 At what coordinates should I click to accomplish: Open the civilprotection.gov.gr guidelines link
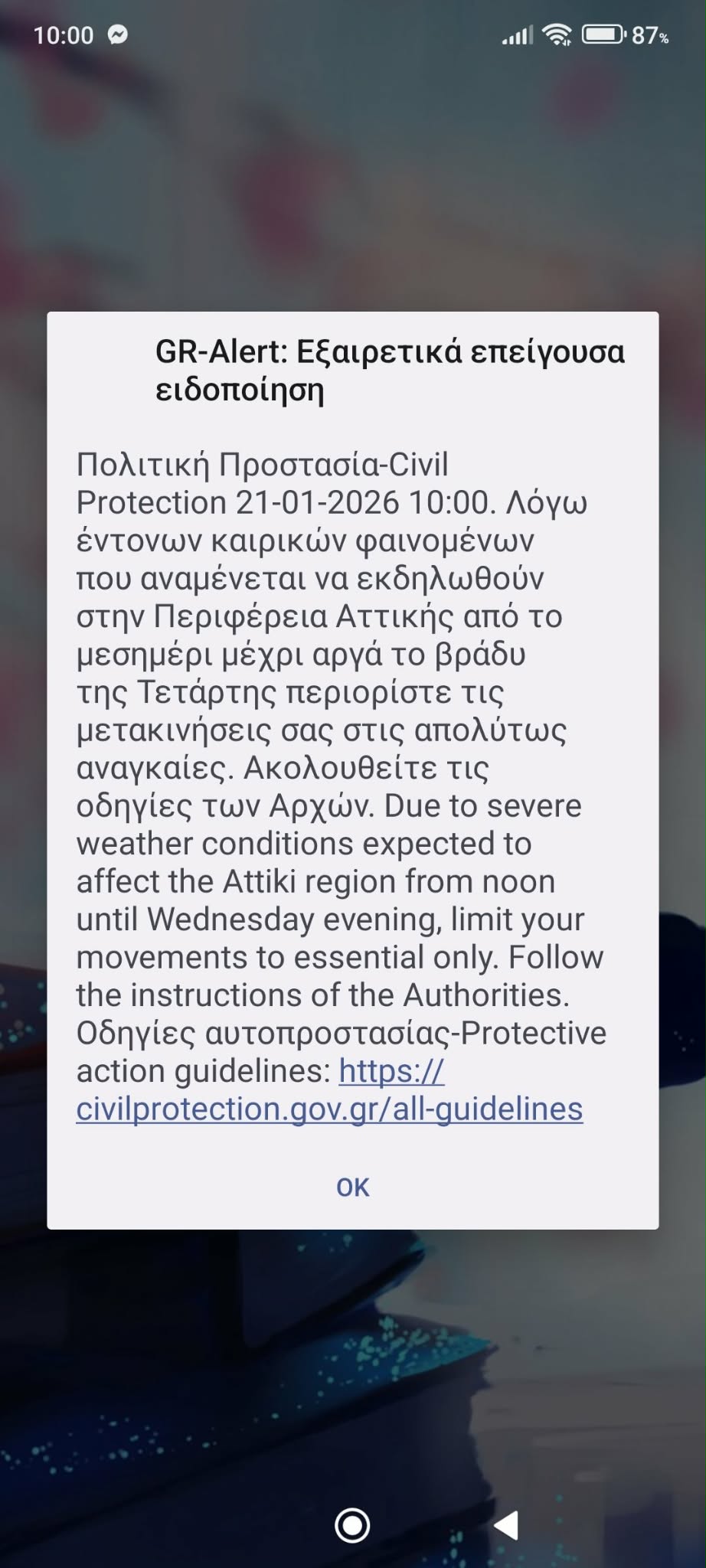pyautogui.click(x=329, y=1109)
